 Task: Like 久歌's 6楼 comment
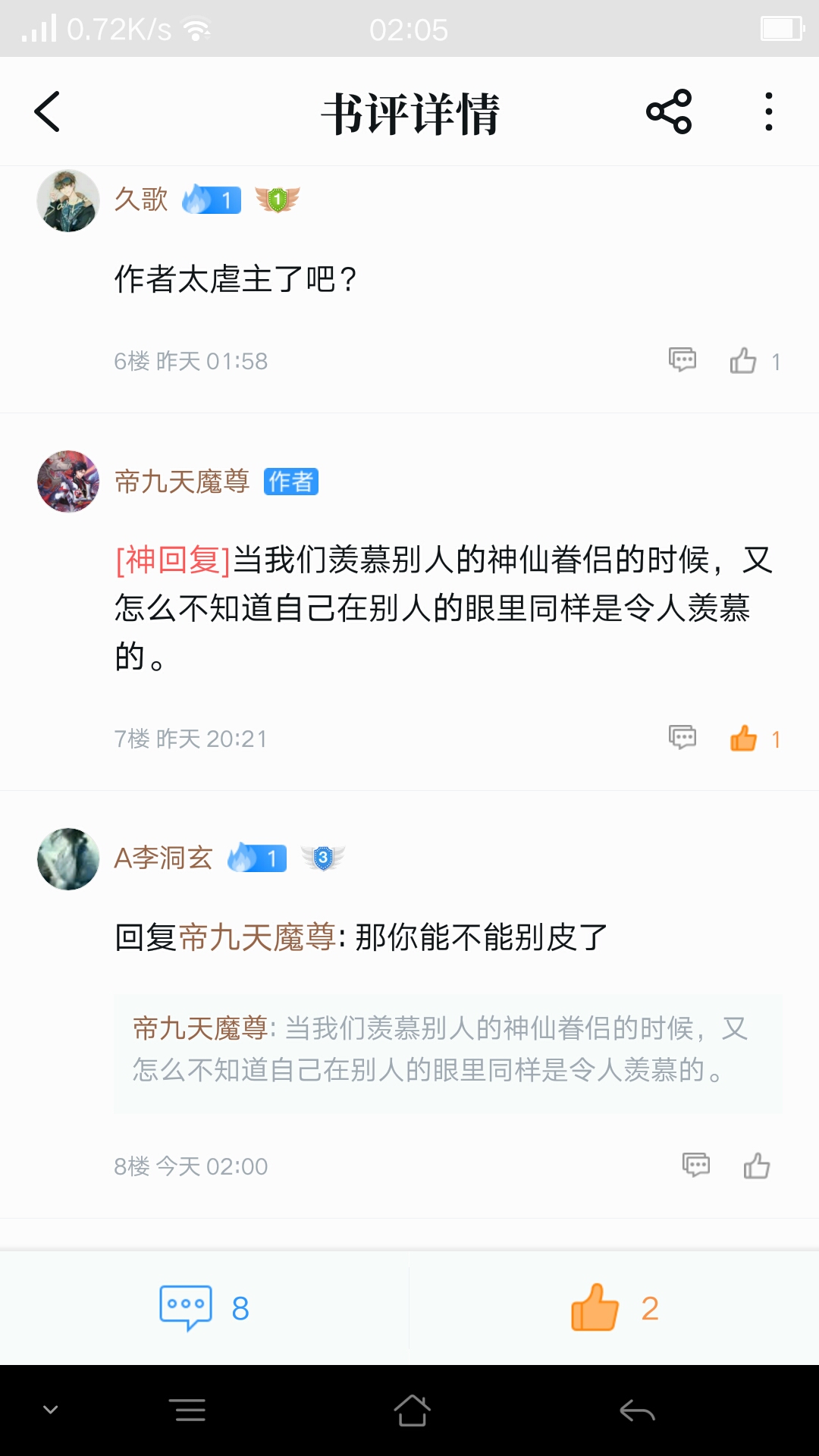pyautogui.click(x=743, y=360)
